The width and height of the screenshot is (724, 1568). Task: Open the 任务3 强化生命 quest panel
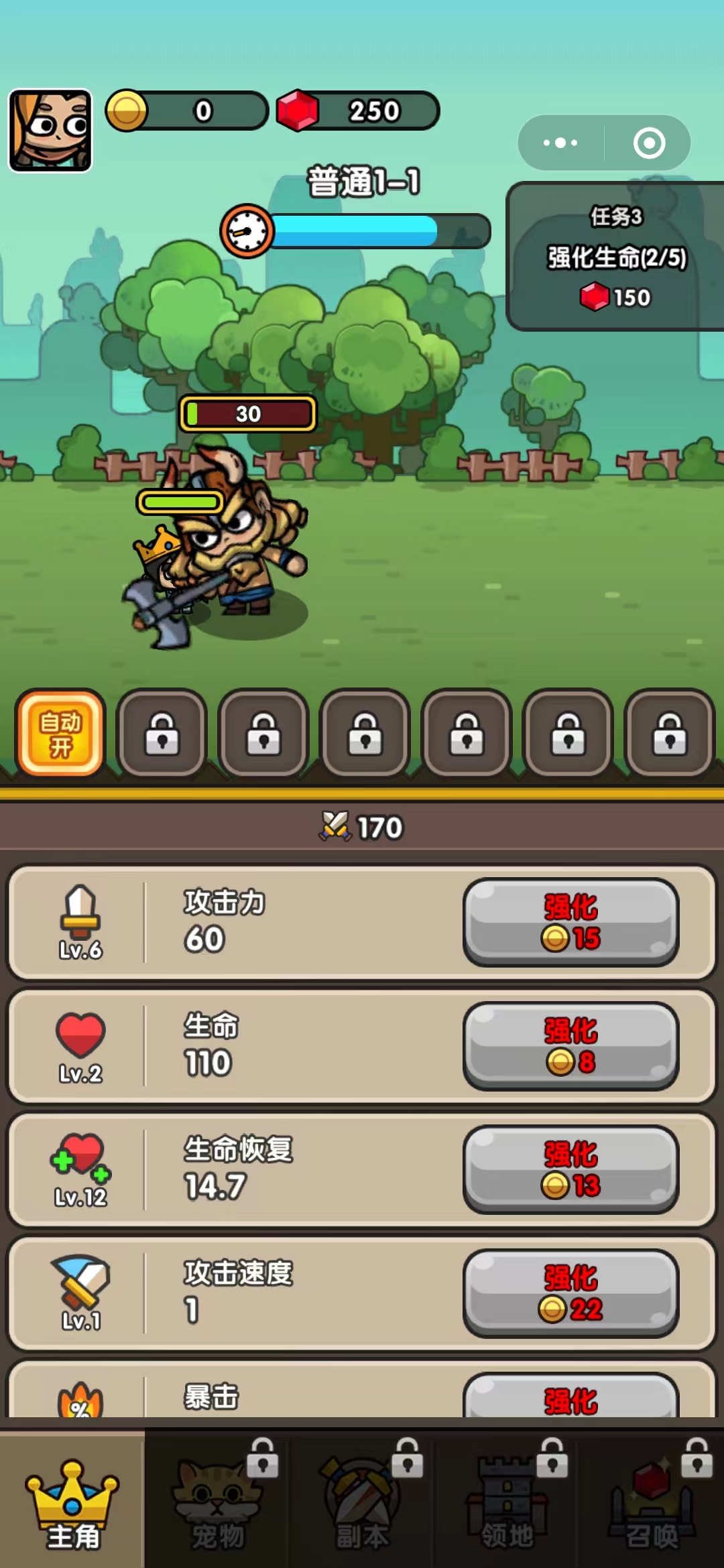pyautogui.click(x=615, y=257)
